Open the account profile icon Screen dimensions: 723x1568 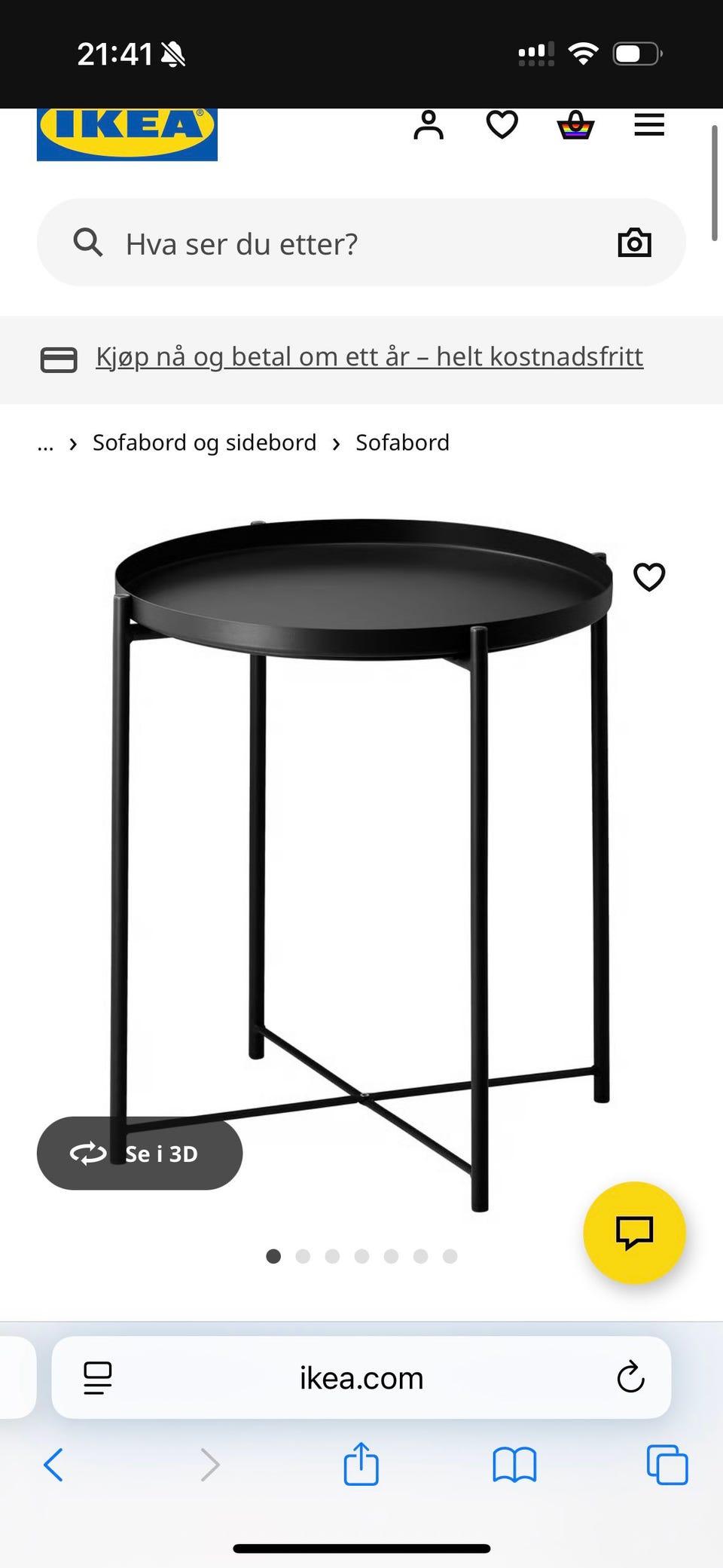[x=429, y=124]
